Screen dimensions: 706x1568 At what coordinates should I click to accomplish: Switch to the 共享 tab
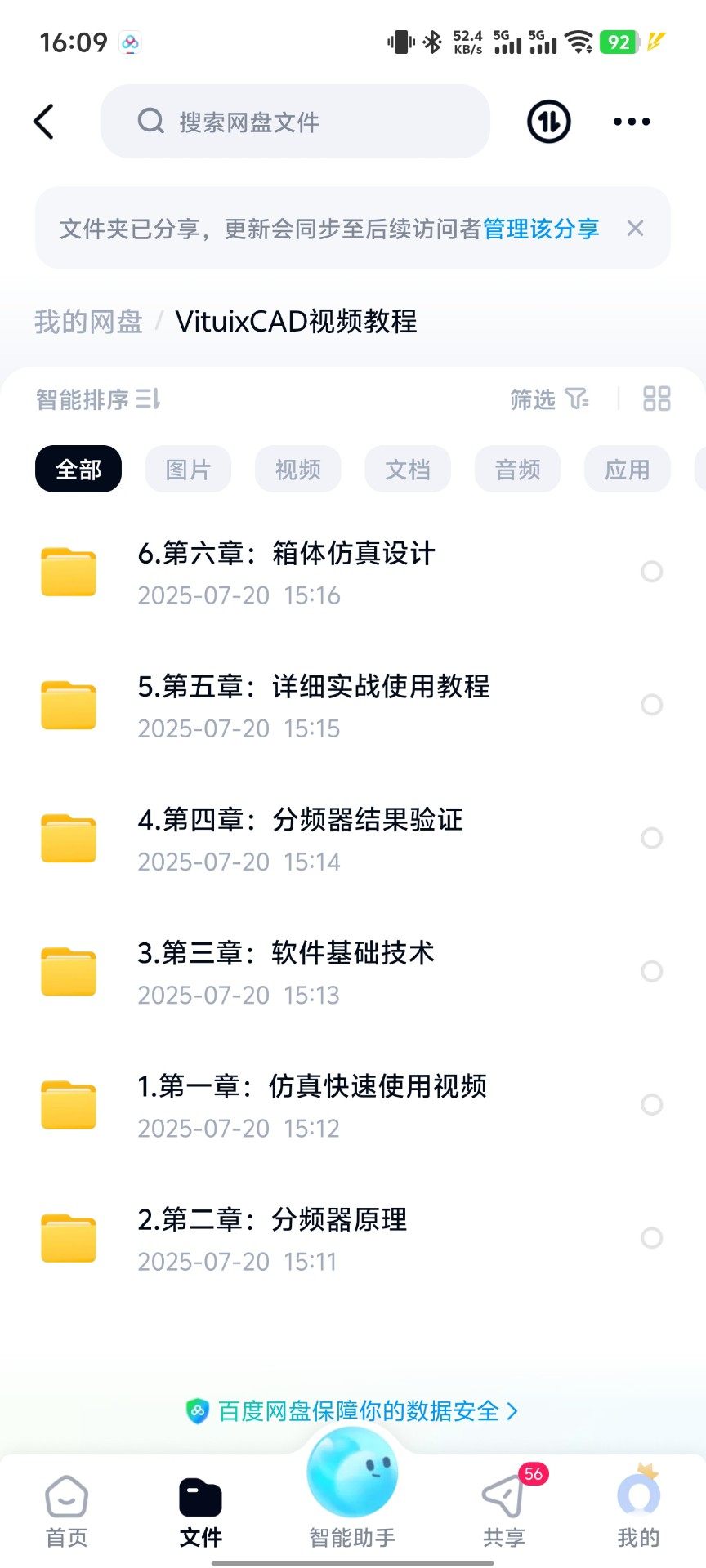[503, 1511]
